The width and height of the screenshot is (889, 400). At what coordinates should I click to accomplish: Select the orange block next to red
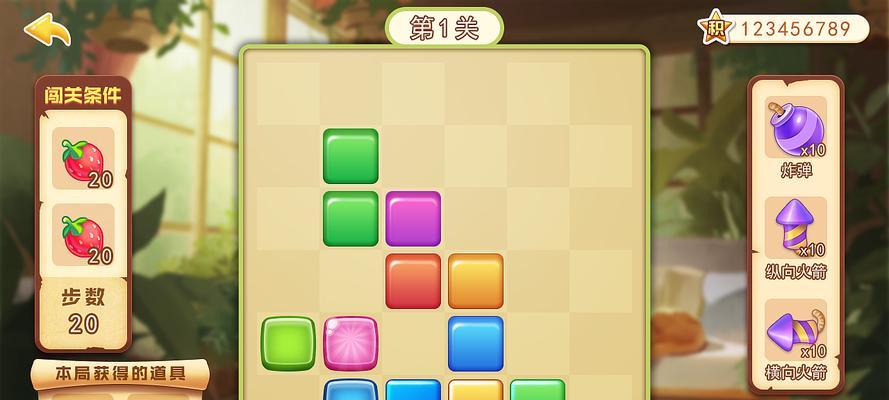(x=475, y=281)
